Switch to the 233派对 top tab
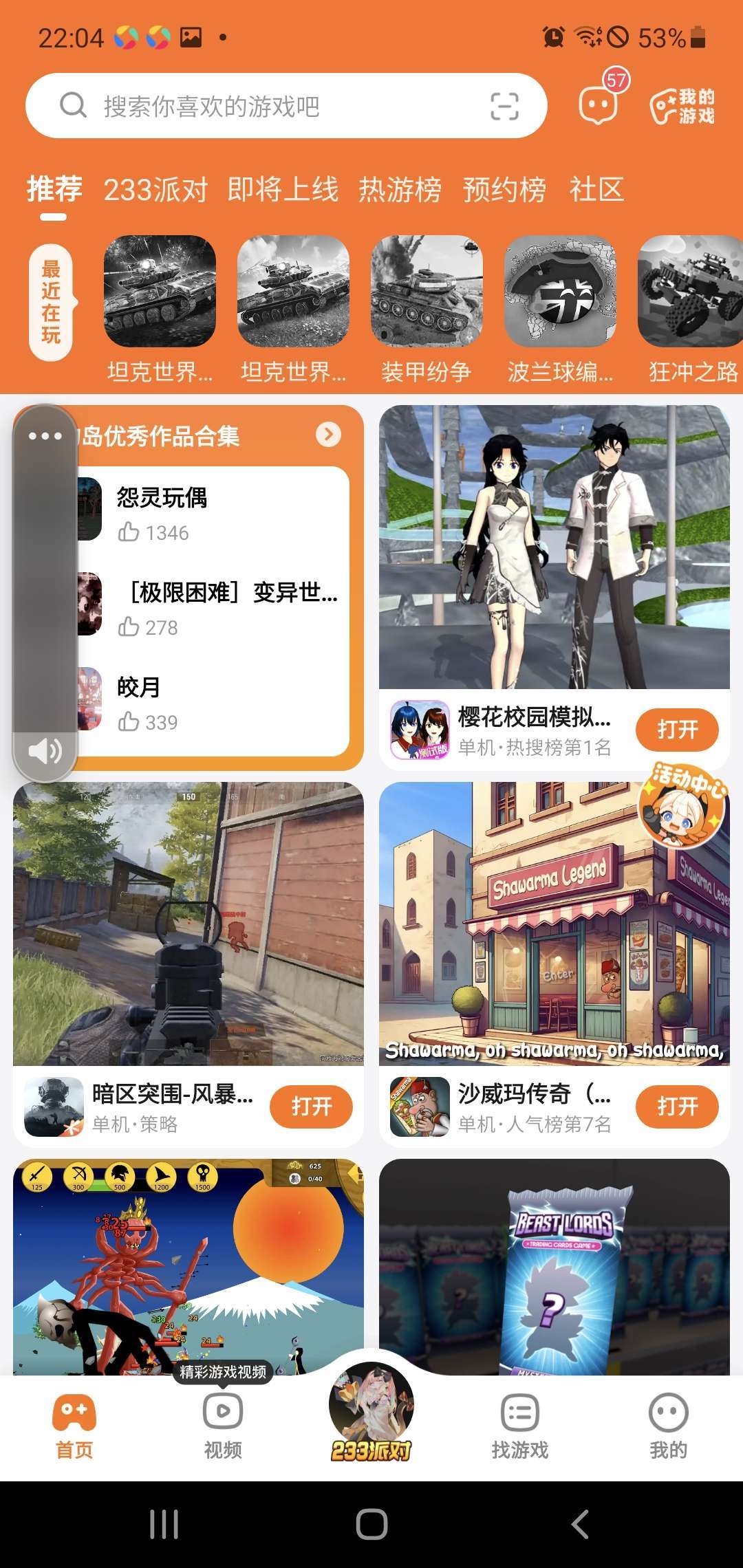This screenshot has width=743, height=1568. [x=155, y=189]
